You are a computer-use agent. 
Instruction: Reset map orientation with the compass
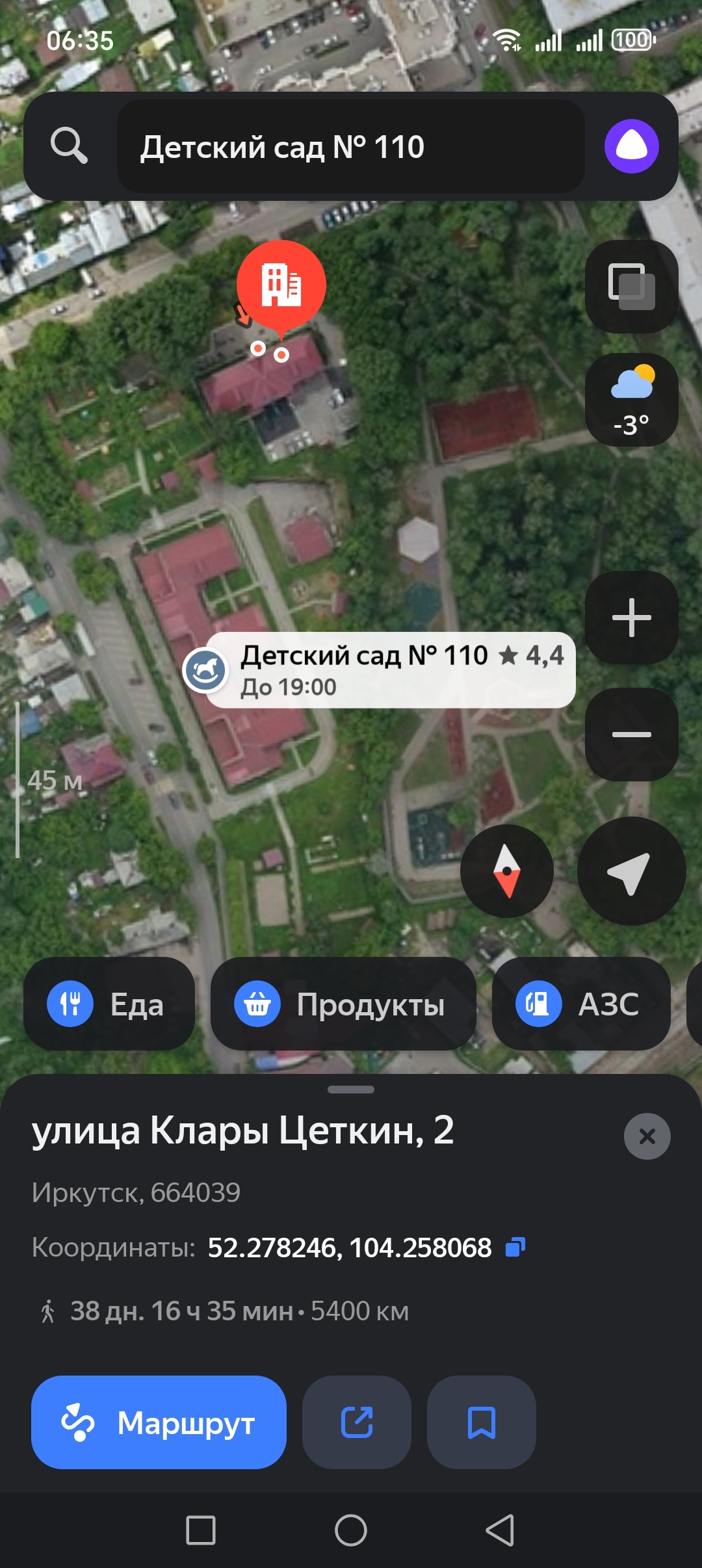point(506,871)
